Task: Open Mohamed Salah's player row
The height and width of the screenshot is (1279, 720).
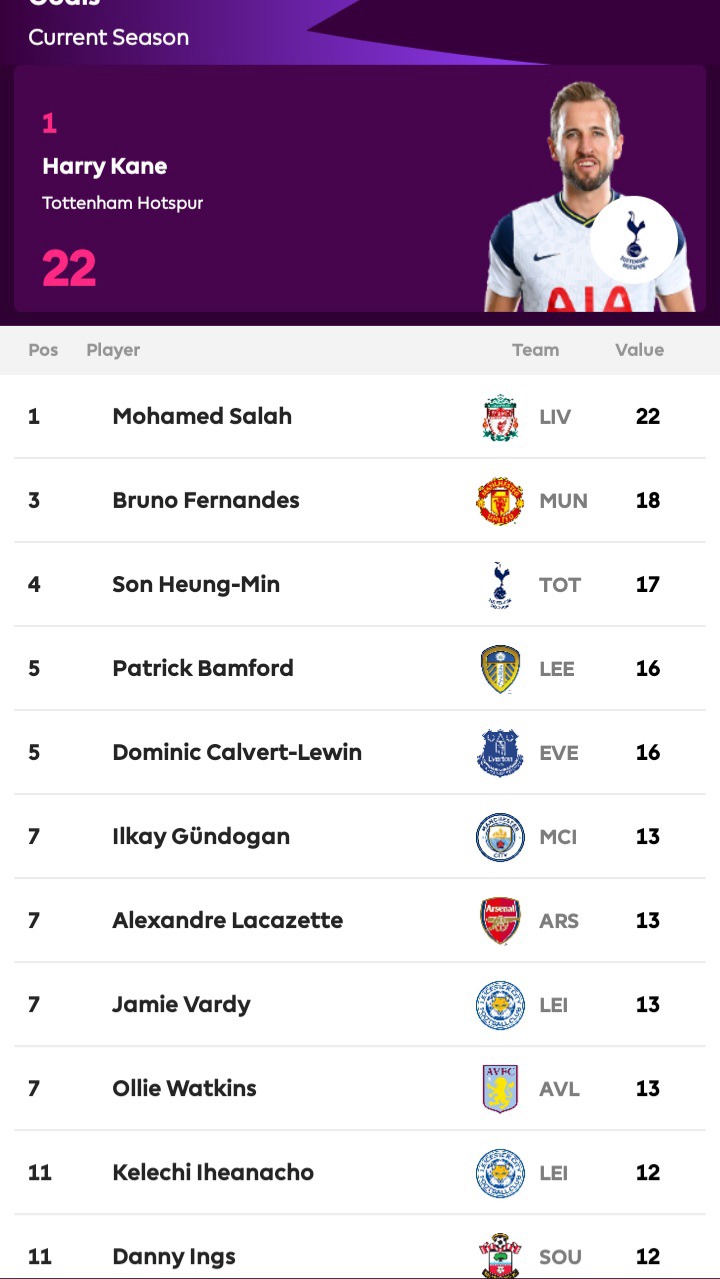Action: 360,417
